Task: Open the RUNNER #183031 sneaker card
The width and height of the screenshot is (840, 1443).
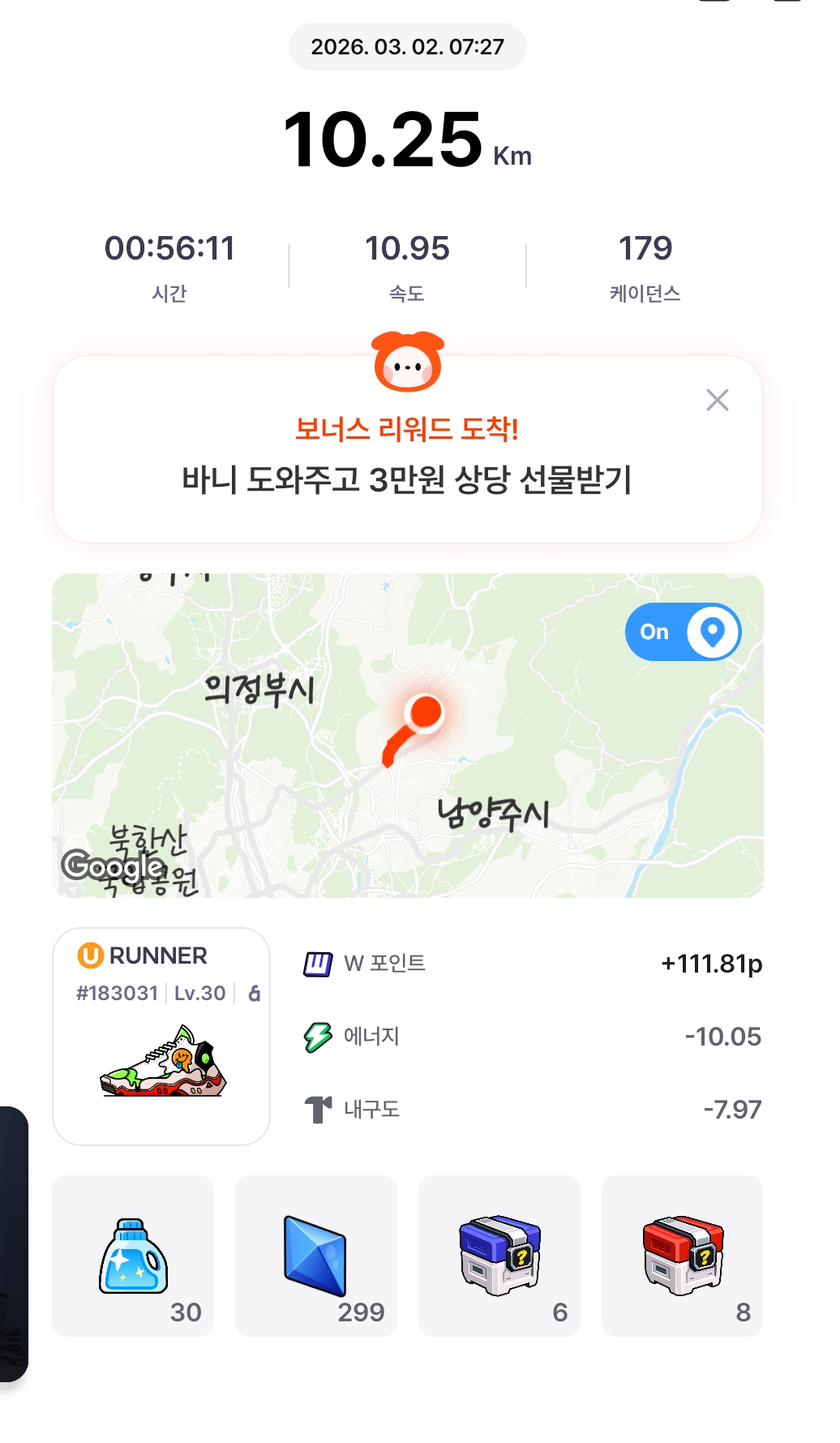Action: coord(161,1036)
